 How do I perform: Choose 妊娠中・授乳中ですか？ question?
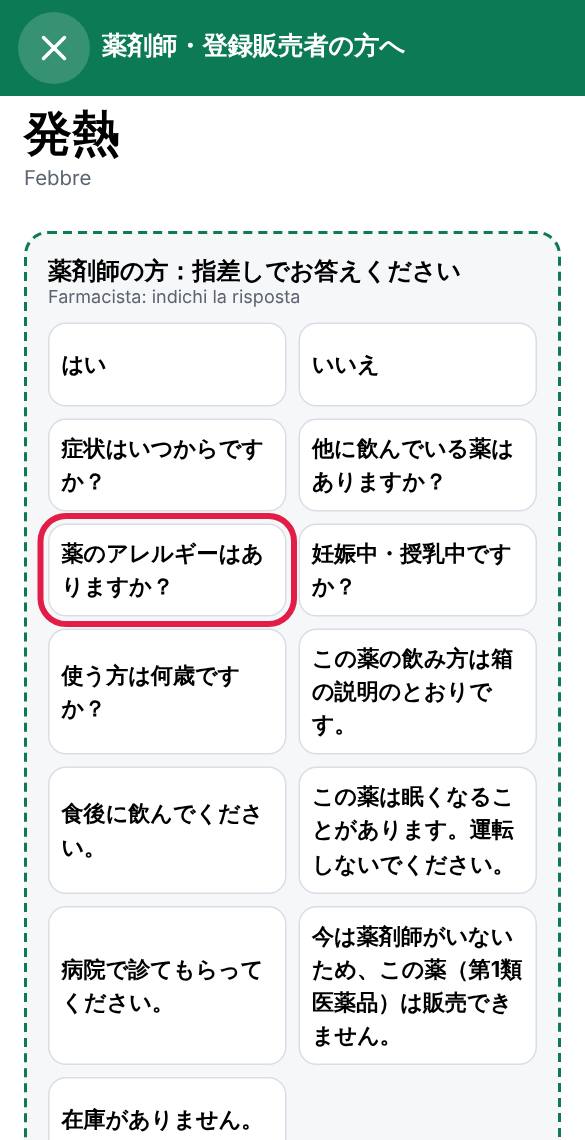click(418, 570)
